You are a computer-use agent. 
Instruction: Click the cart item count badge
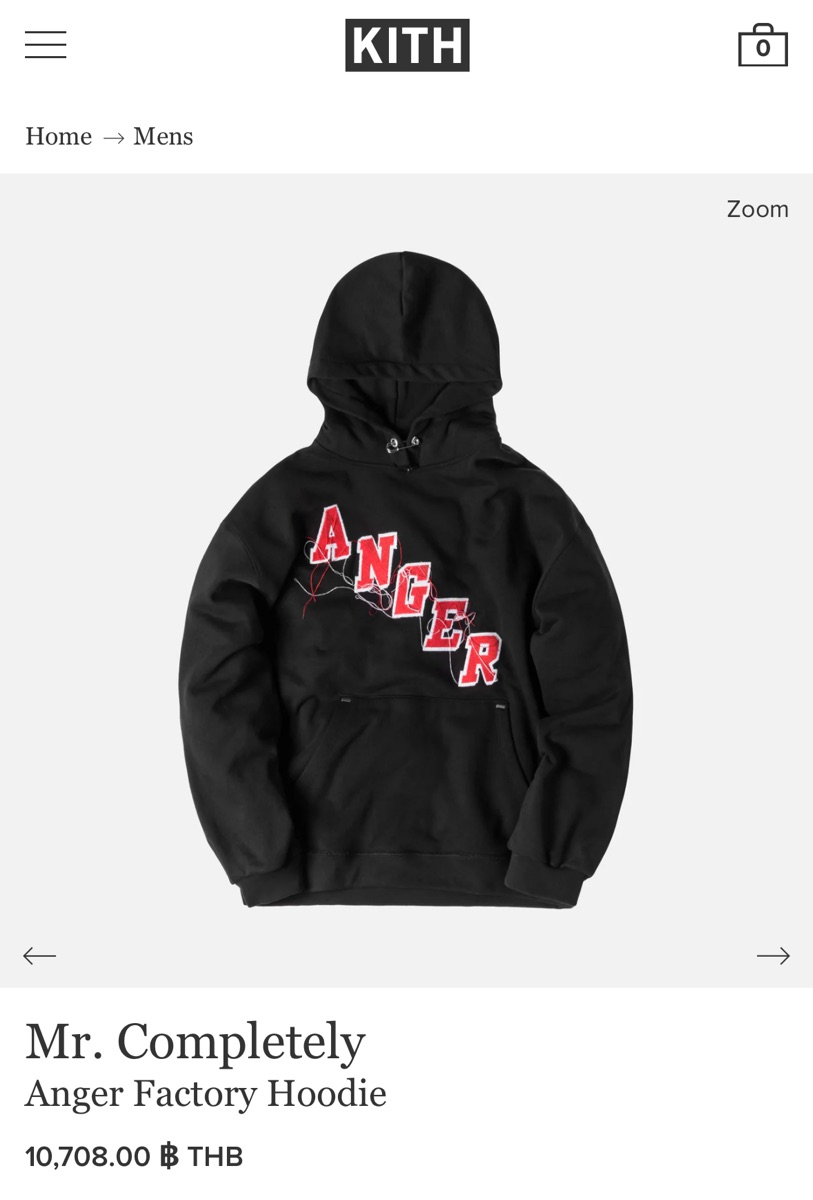(763, 47)
